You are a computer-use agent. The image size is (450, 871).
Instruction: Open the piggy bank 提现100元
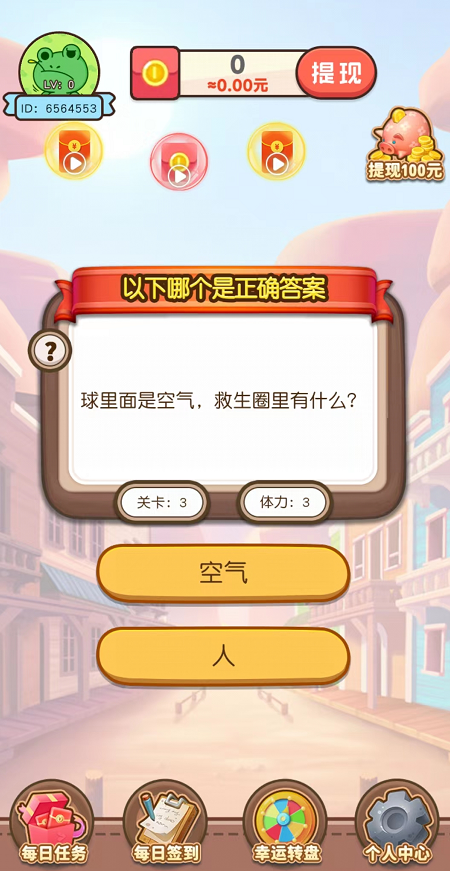[407, 144]
